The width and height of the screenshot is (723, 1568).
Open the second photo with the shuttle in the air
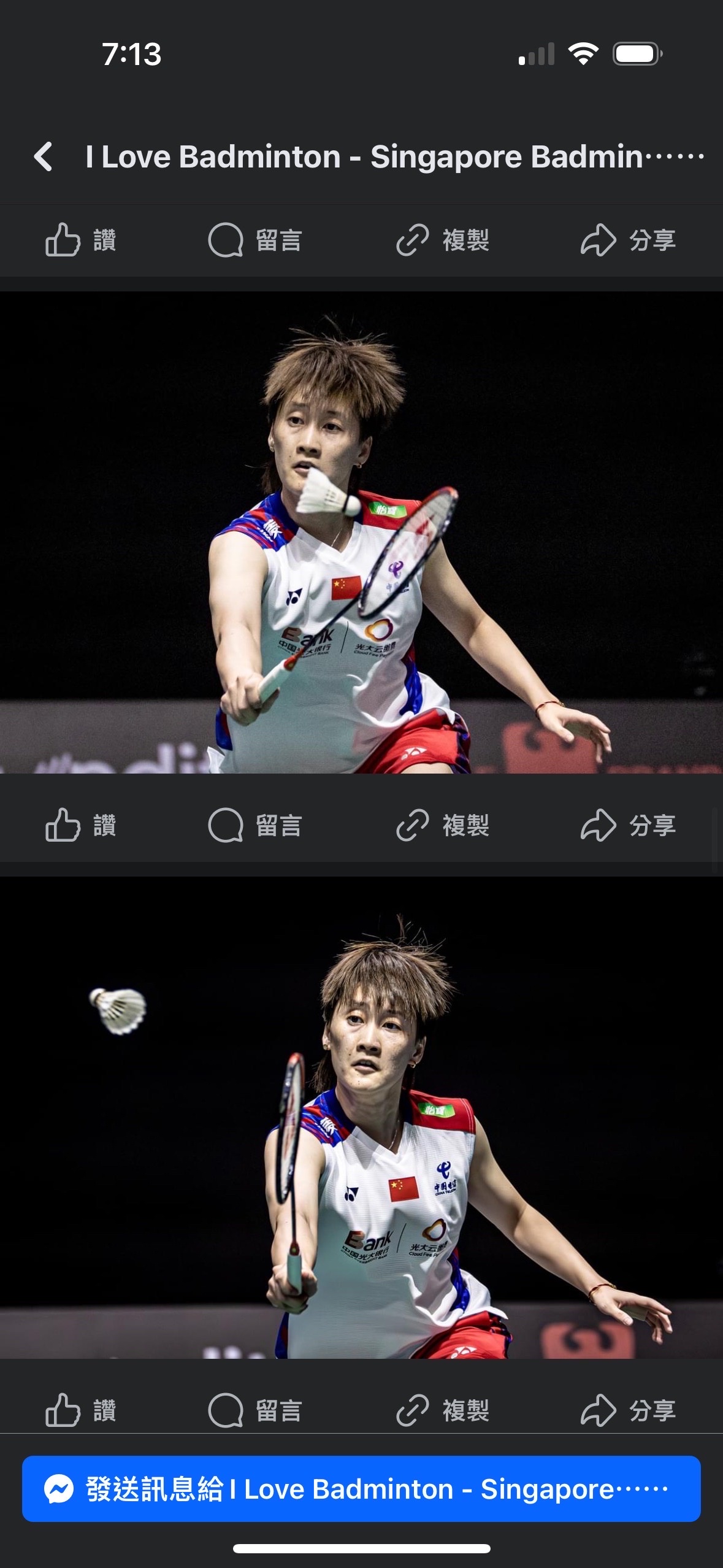[361, 1116]
